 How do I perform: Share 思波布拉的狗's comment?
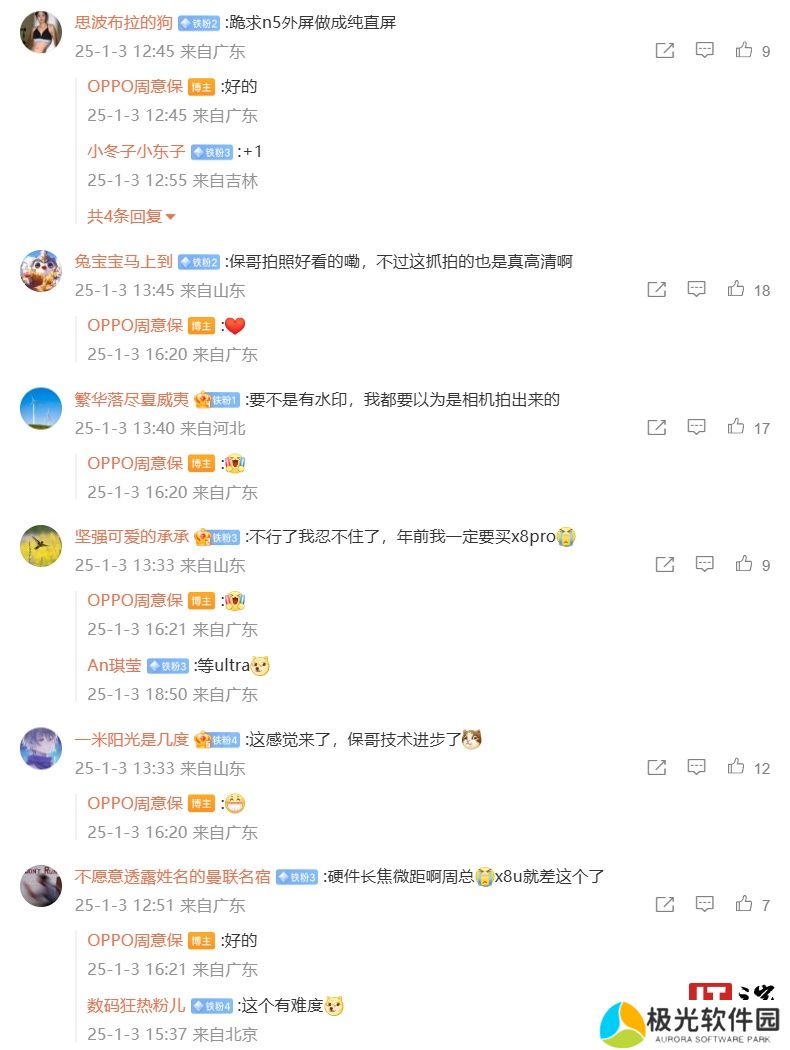coord(665,50)
